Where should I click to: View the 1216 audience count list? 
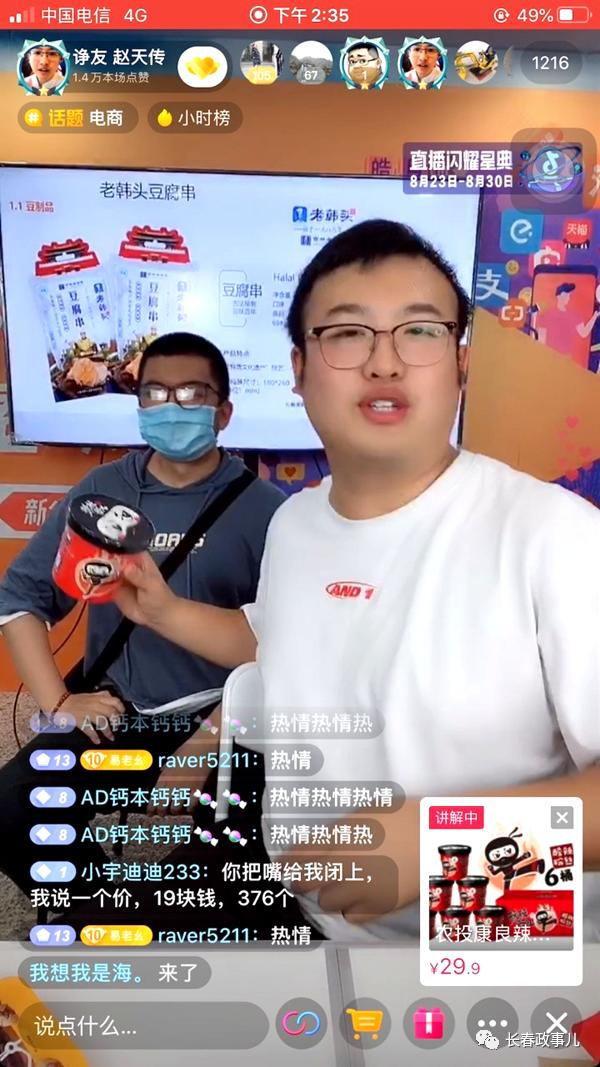tap(550, 63)
